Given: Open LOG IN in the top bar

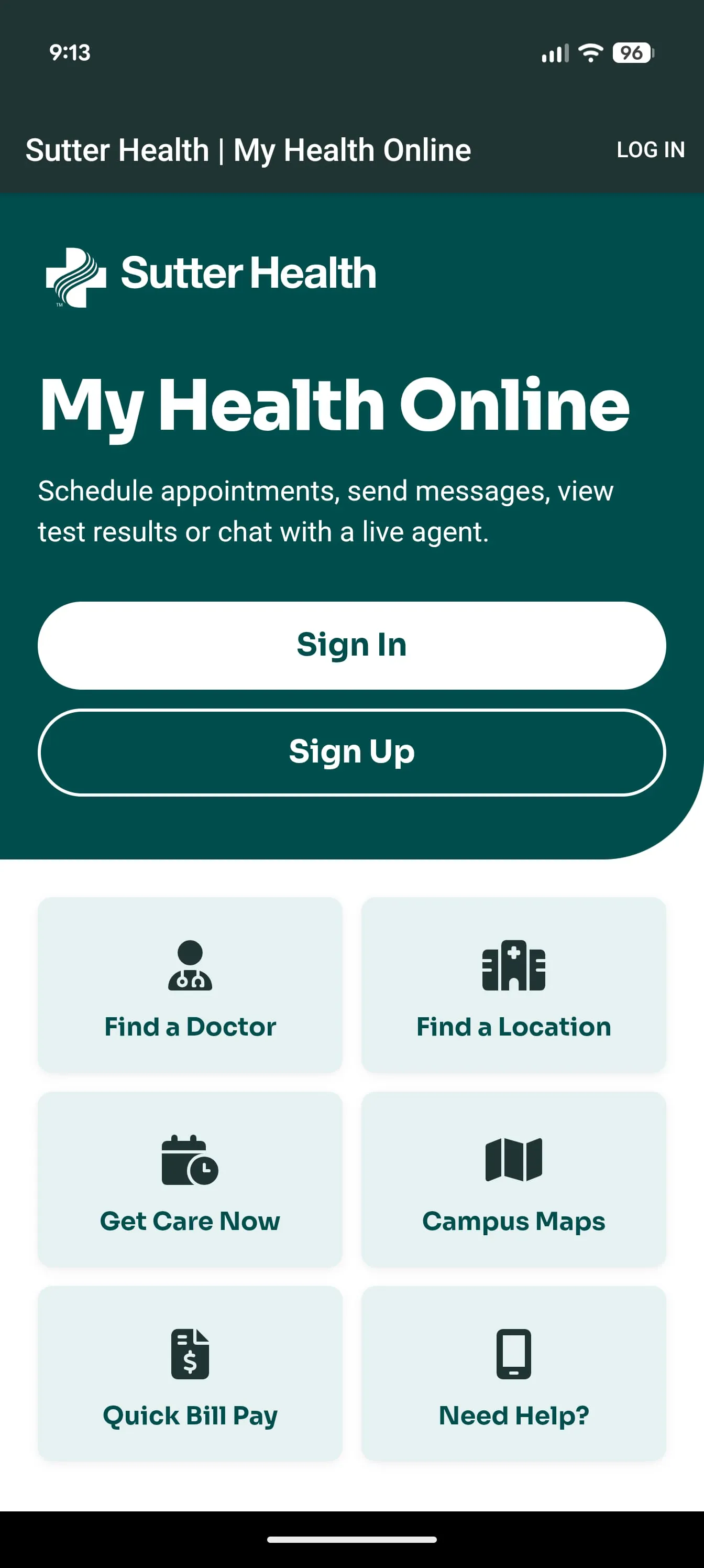Looking at the screenshot, I should [x=651, y=150].
